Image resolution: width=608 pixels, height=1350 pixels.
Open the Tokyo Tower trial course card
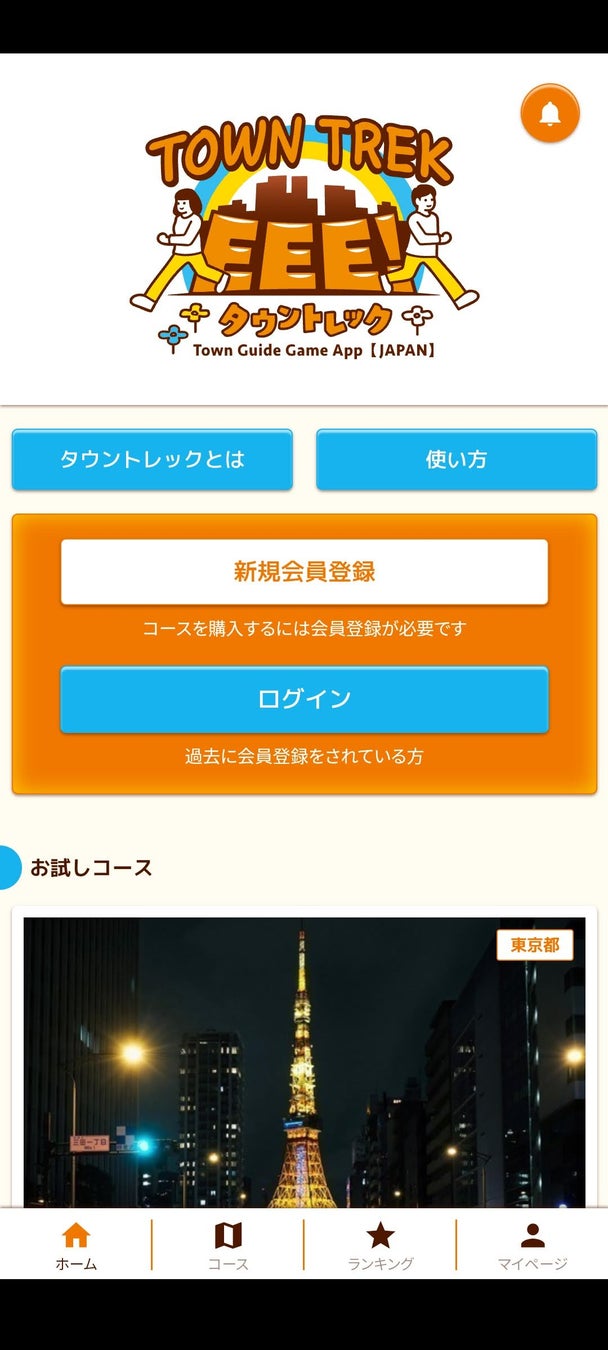[x=304, y=1060]
